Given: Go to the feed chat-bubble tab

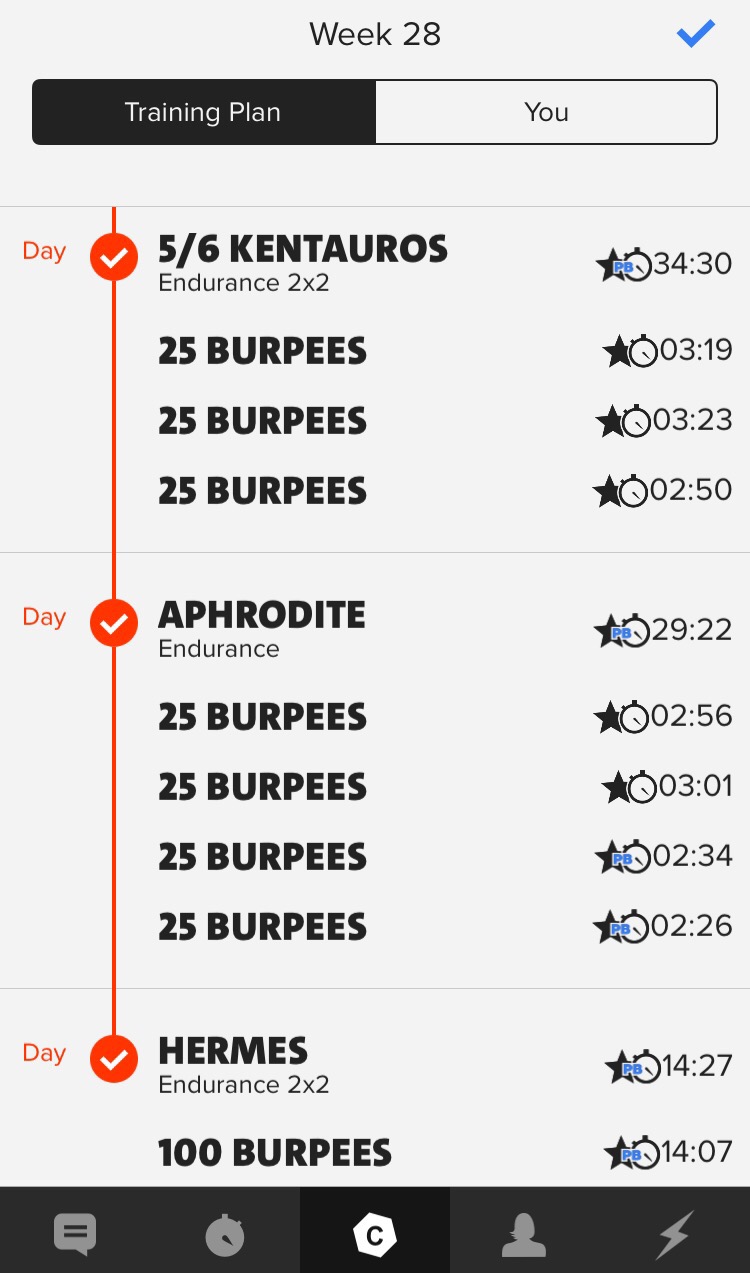Looking at the screenshot, I should click(75, 1234).
